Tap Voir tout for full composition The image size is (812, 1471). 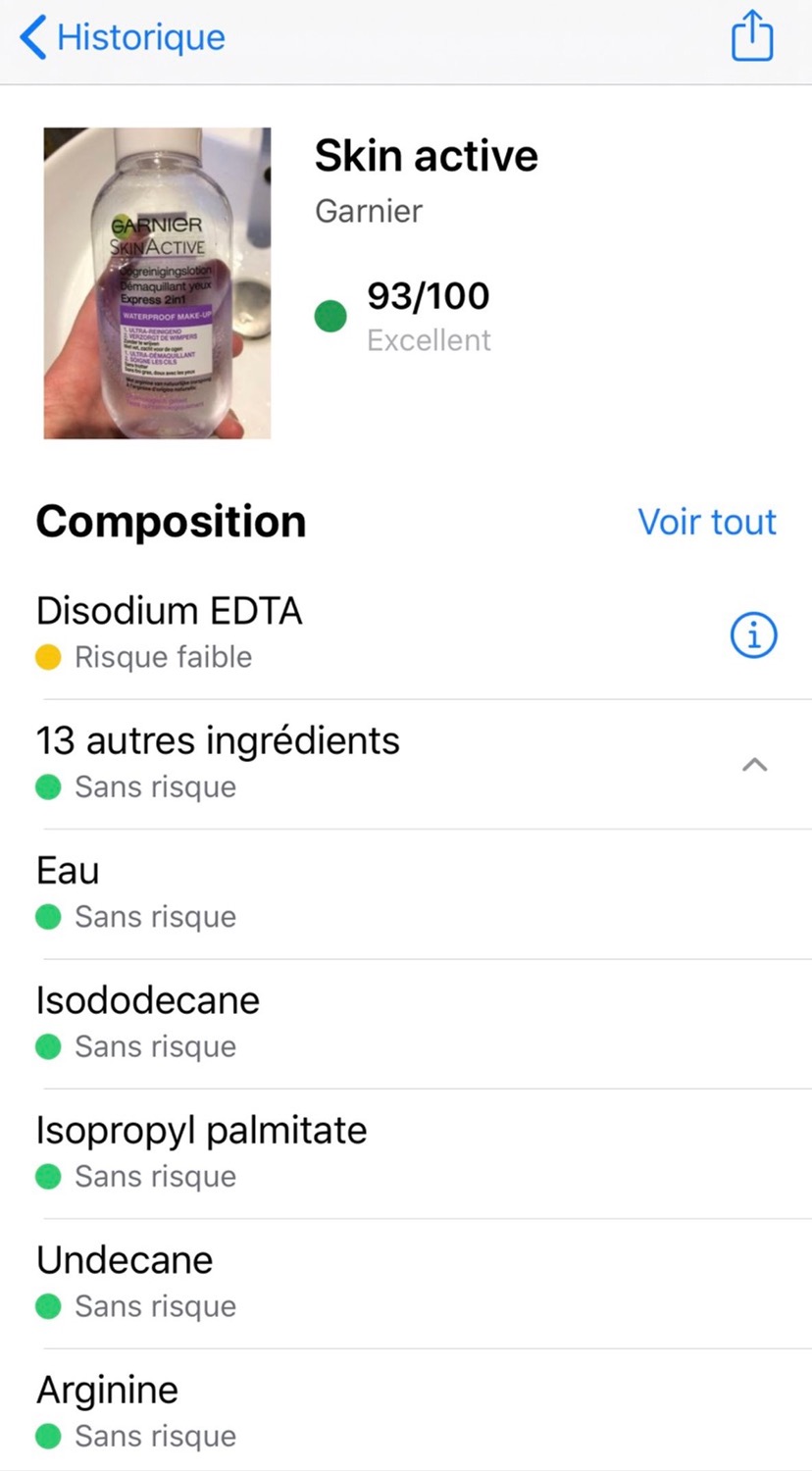click(x=707, y=522)
